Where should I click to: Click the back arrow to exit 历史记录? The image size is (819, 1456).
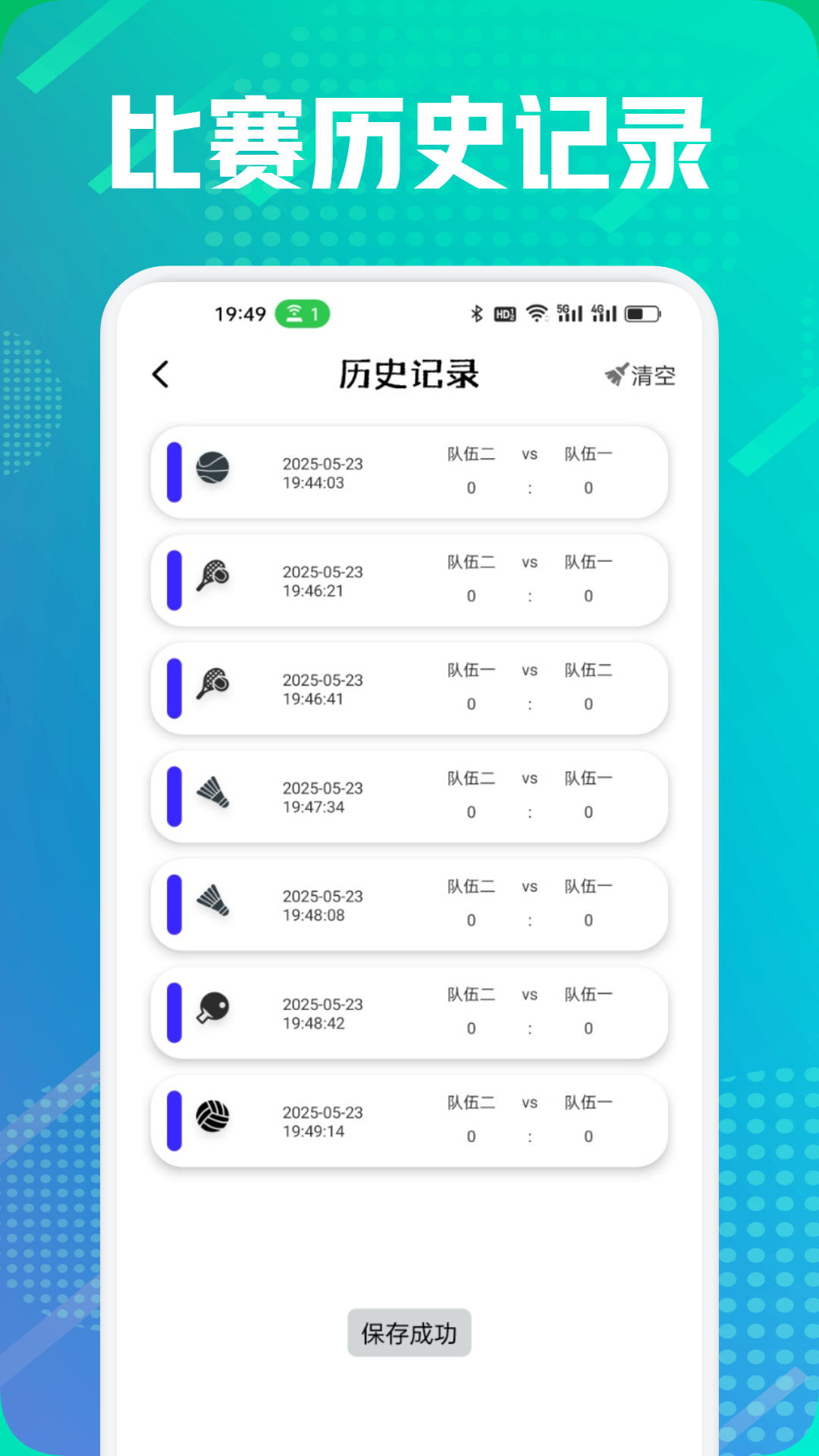click(161, 374)
